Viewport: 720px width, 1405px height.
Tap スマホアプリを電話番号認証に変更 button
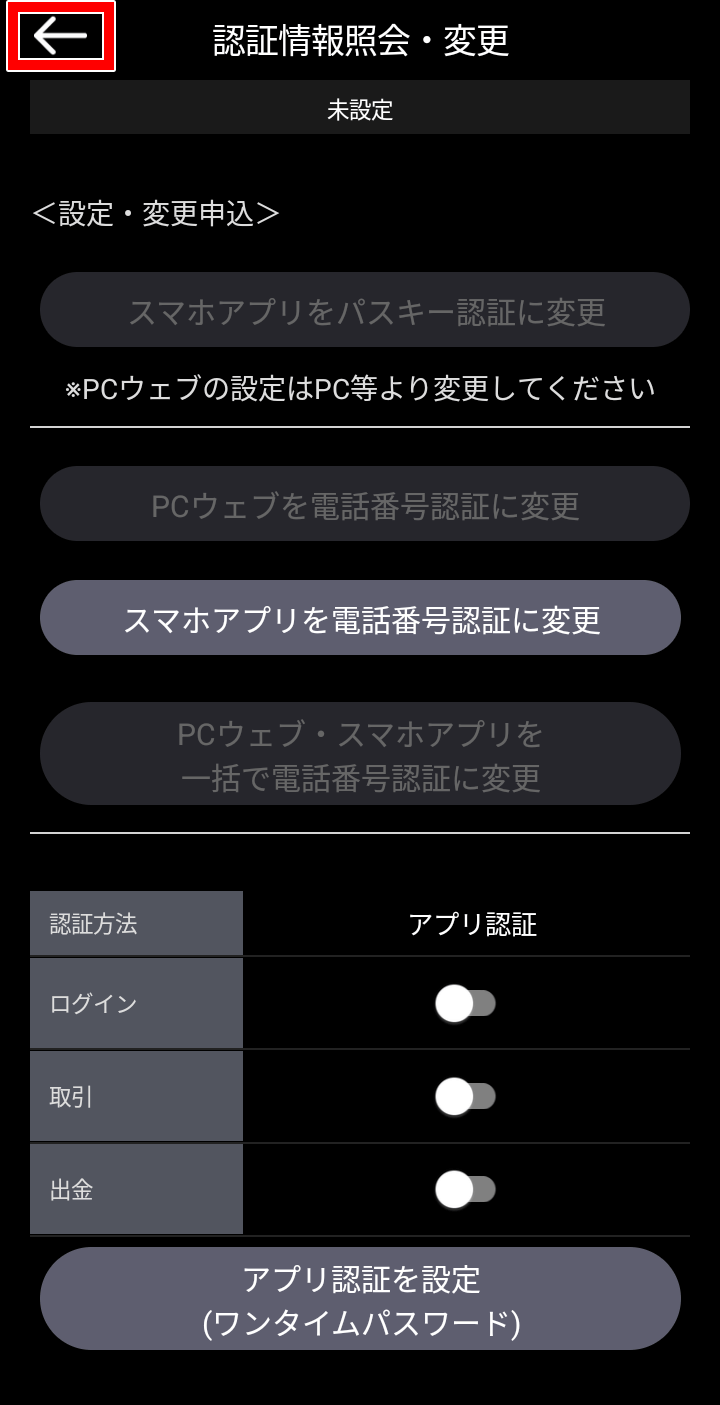coord(360,619)
